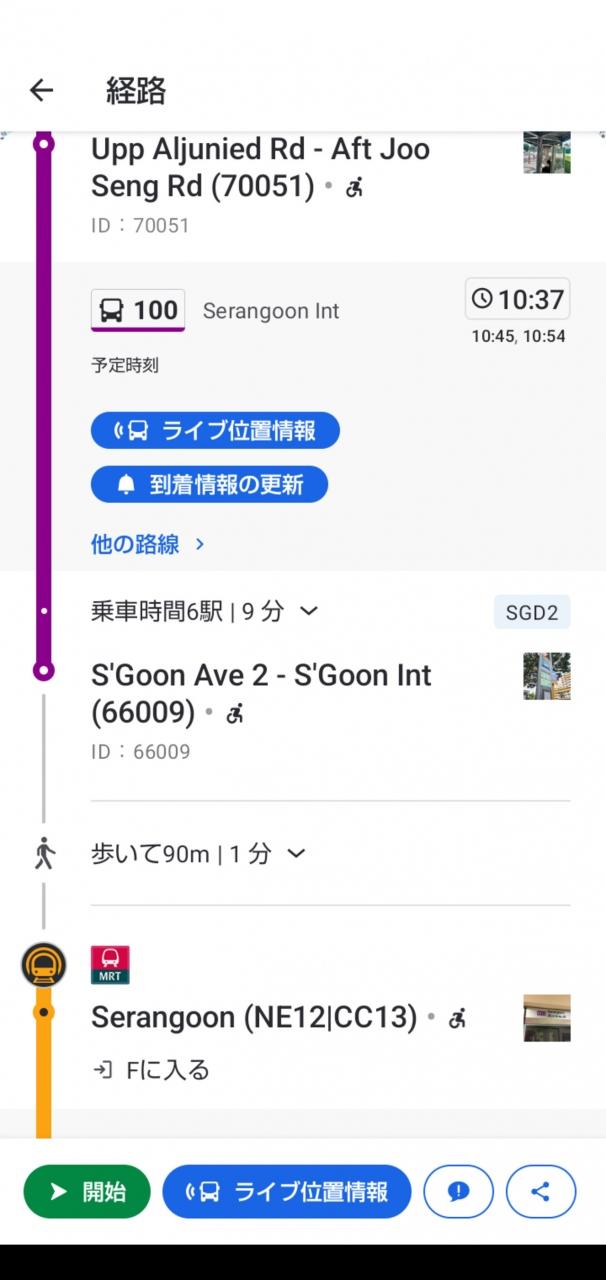Tap bottom bar ライブ位置情報 button
Image resolution: width=606 pixels, height=1280 pixels.
tap(287, 1191)
